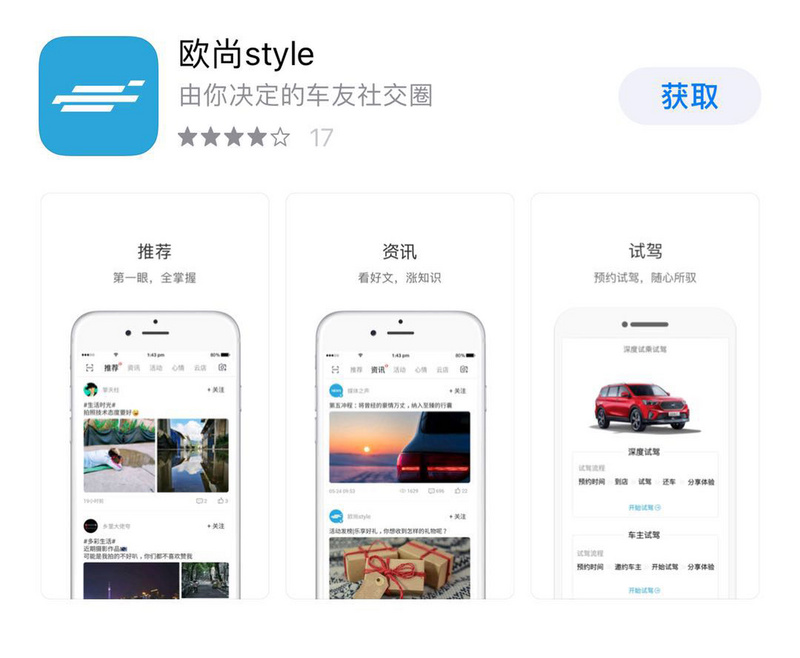
Task: View the 试驾 preview screenshot
Action: (645, 400)
